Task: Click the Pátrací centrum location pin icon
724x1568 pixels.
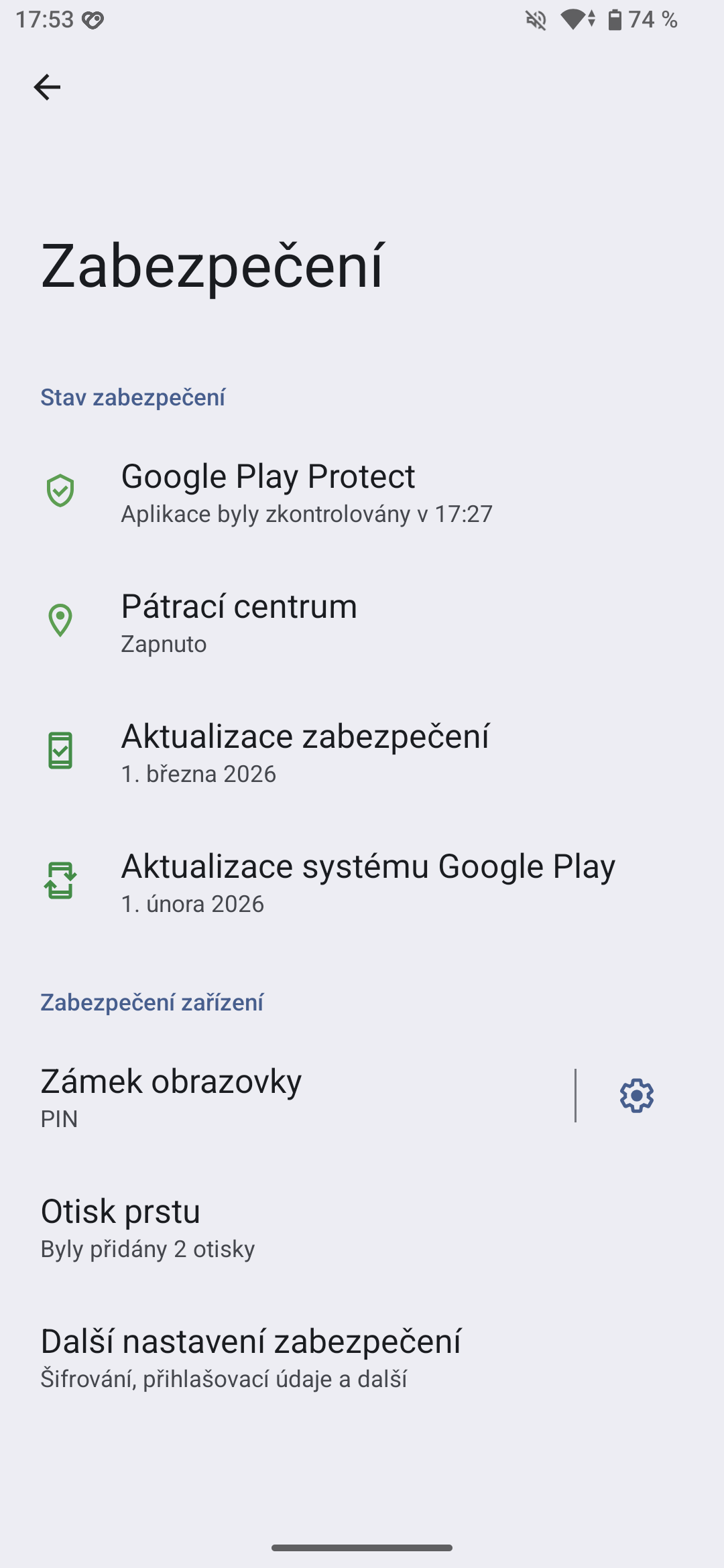Action: pyautogui.click(x=60, y=620)
